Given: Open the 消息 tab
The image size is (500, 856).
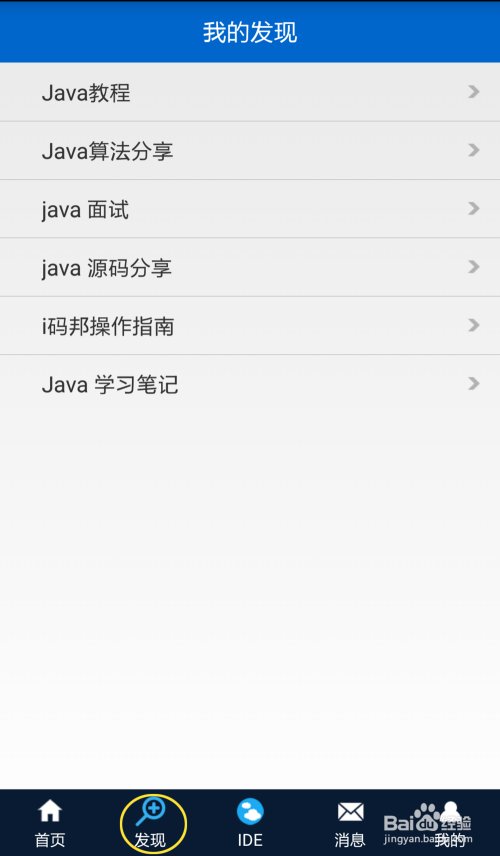Looking at the screenshot, I should pyautogui.click(x=350, y=823).
